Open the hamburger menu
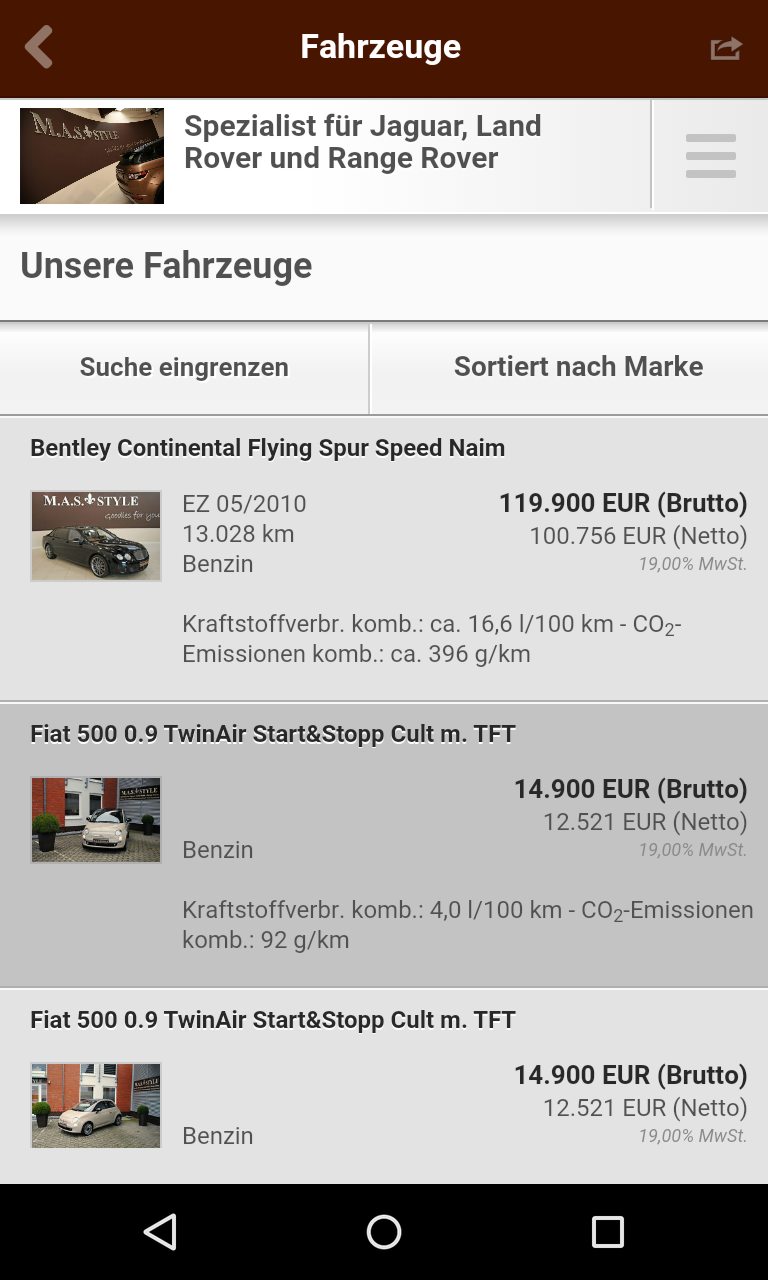Viewport: 768px width, 1280px height. click(x=710, y=156)
